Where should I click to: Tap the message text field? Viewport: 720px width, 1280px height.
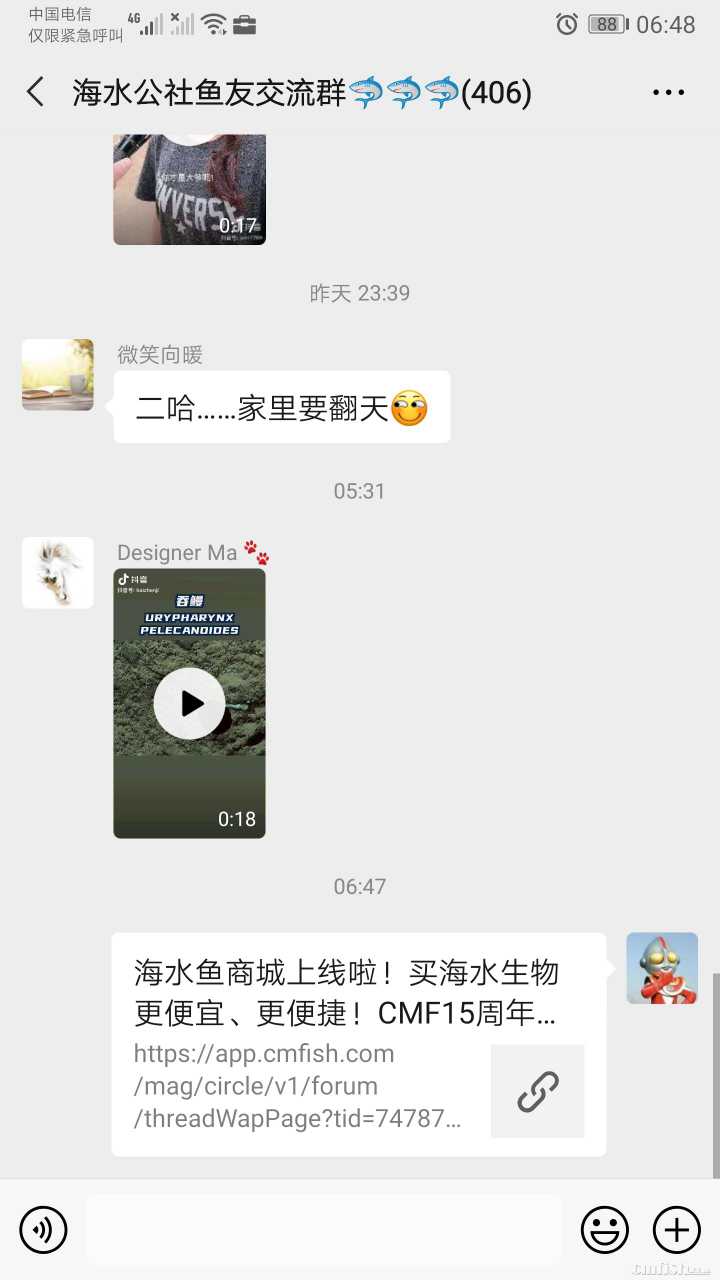[323, 1229]
